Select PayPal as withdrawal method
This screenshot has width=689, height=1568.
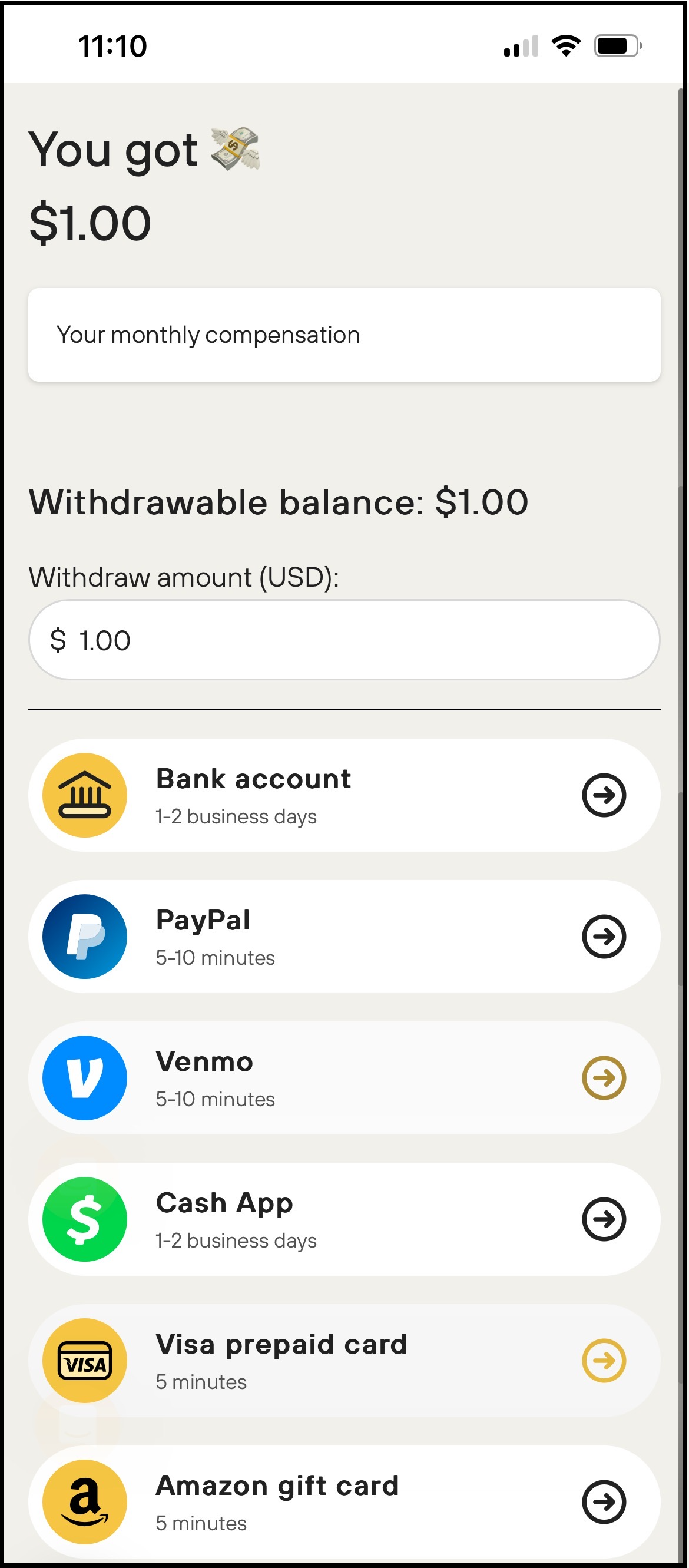[x=344, y=936]
